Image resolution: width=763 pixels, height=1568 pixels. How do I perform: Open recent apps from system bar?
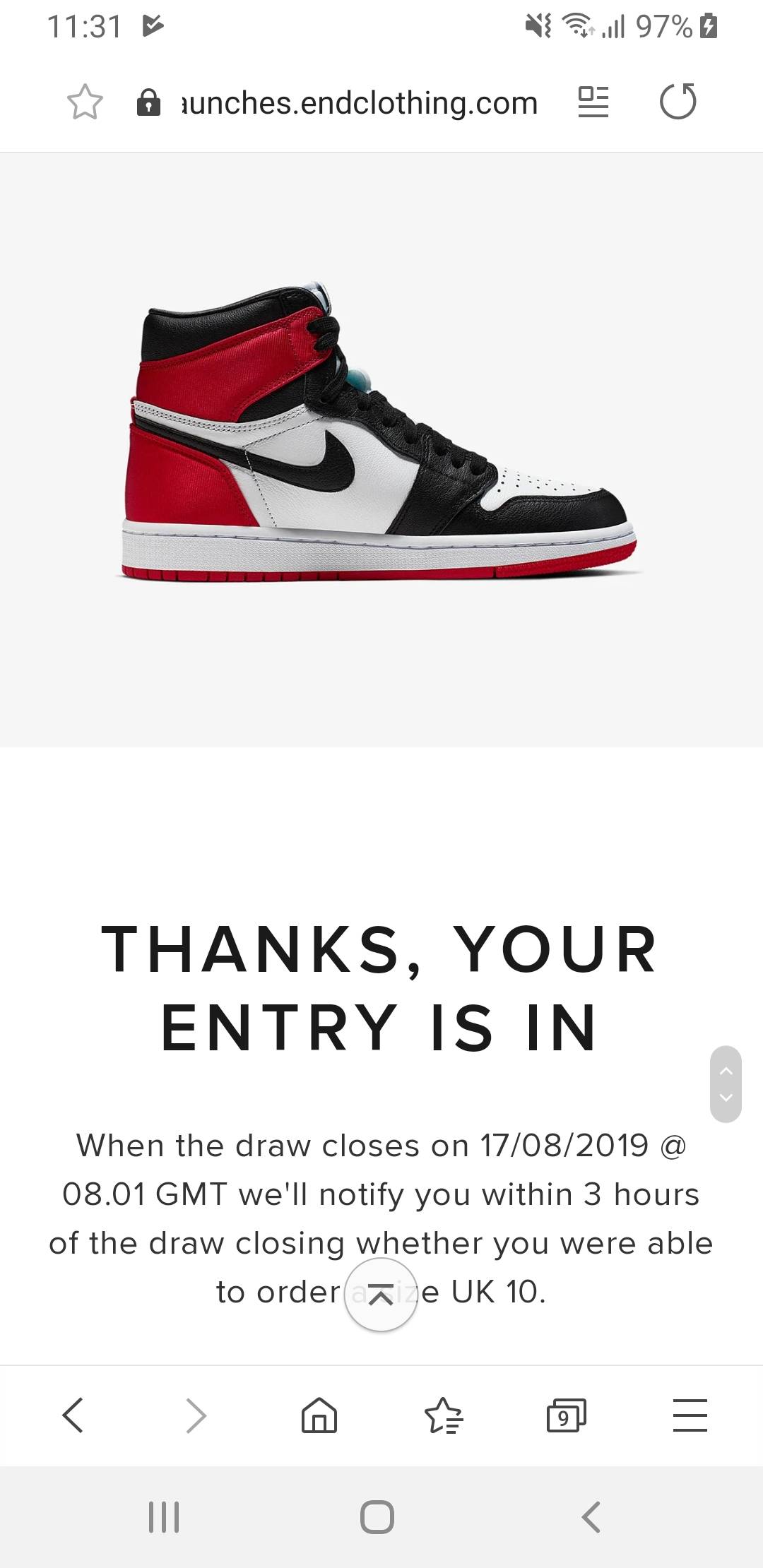[164, 1517]
